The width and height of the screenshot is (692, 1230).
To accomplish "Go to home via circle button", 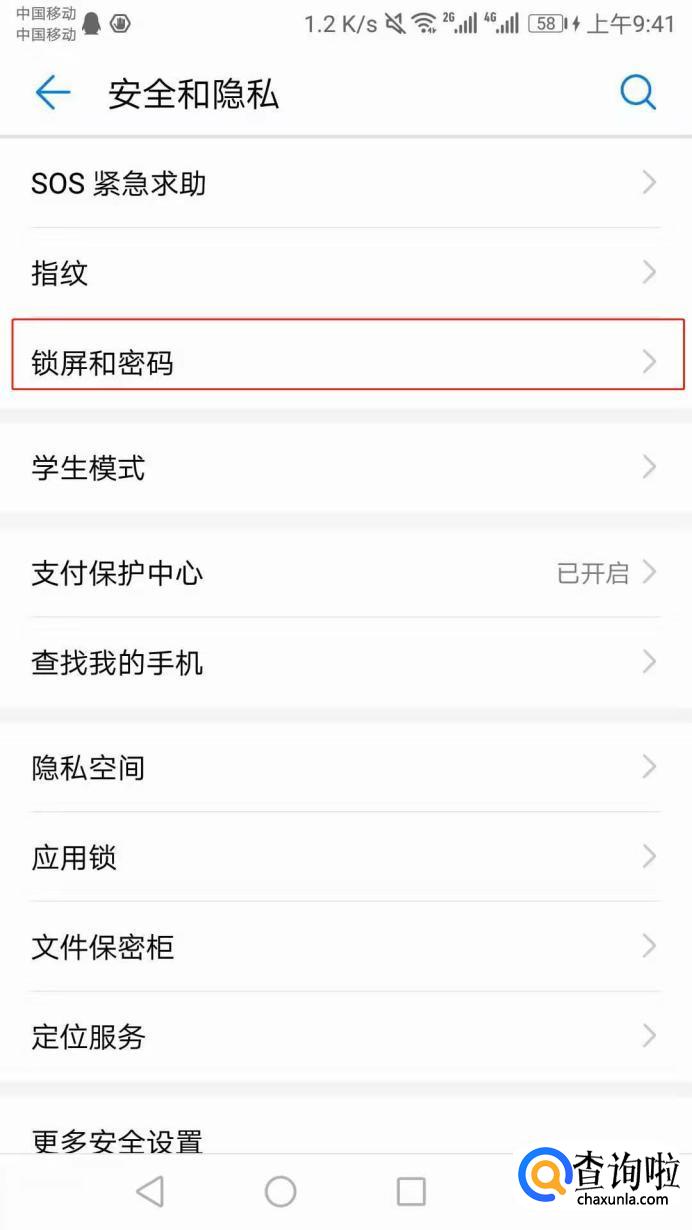I will coord(280,1191).
